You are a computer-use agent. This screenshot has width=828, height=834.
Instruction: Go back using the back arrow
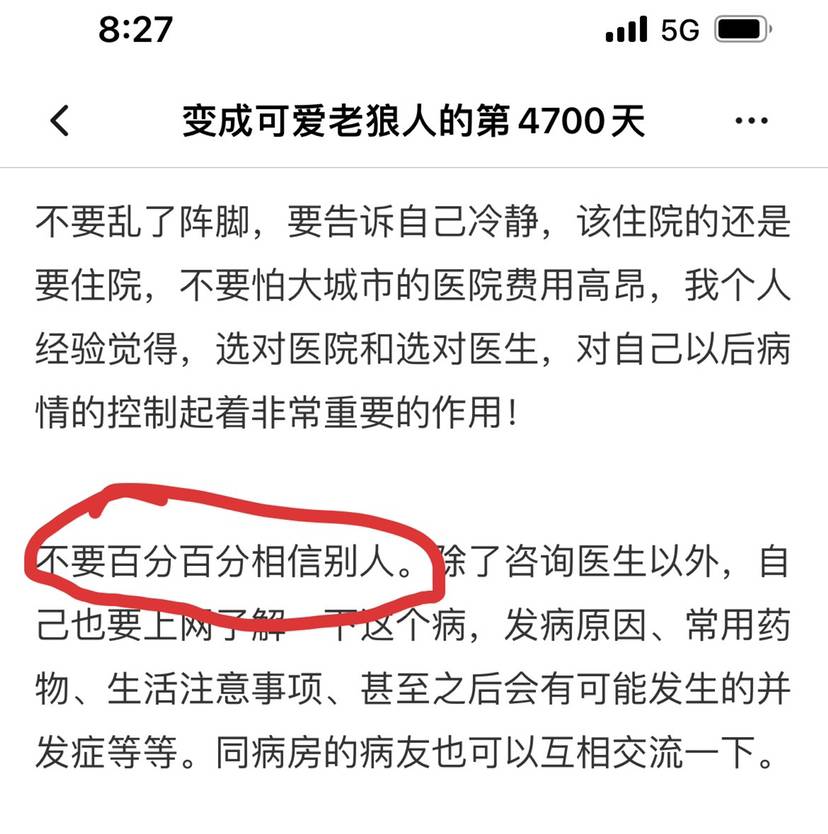(x=60, y=122)
